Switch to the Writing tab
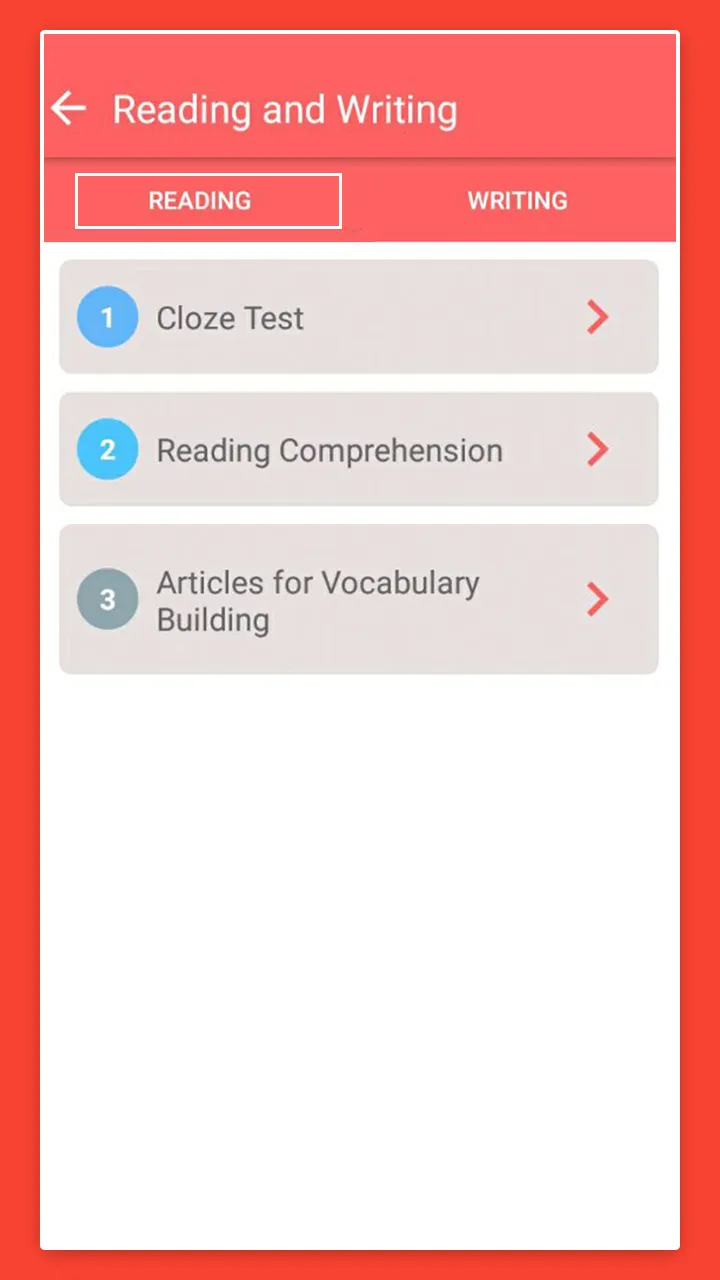Screen dimensions: 720x1280 pyautogui.click(x=517, y=201)
